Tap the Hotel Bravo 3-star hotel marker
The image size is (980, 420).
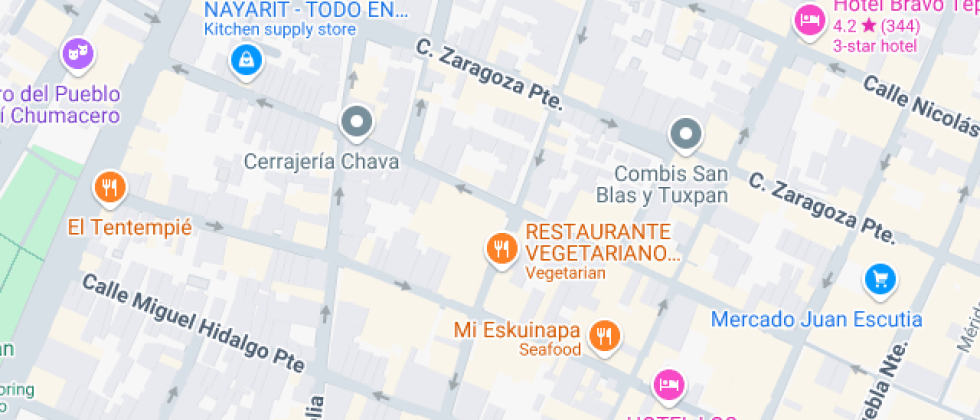808,19
